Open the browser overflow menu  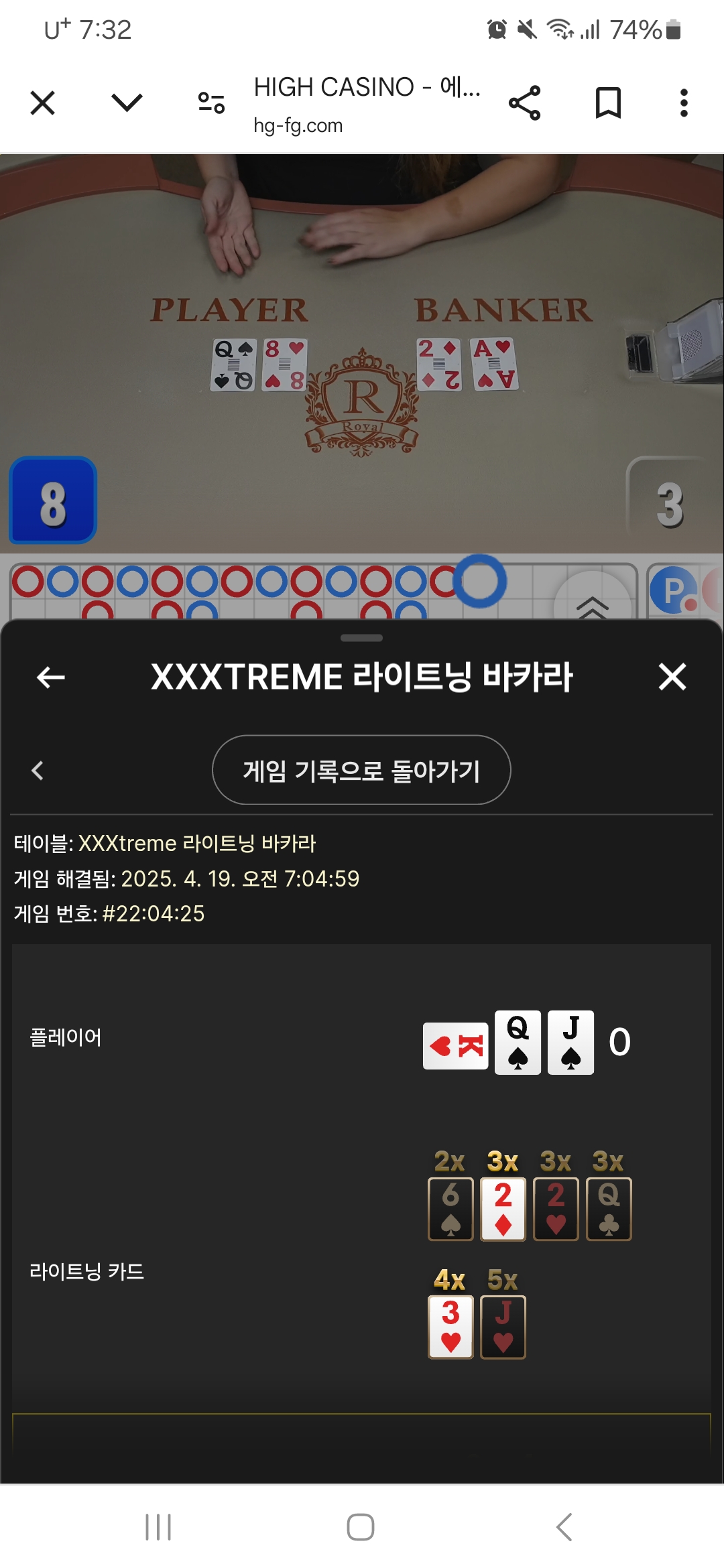(683, 103)
